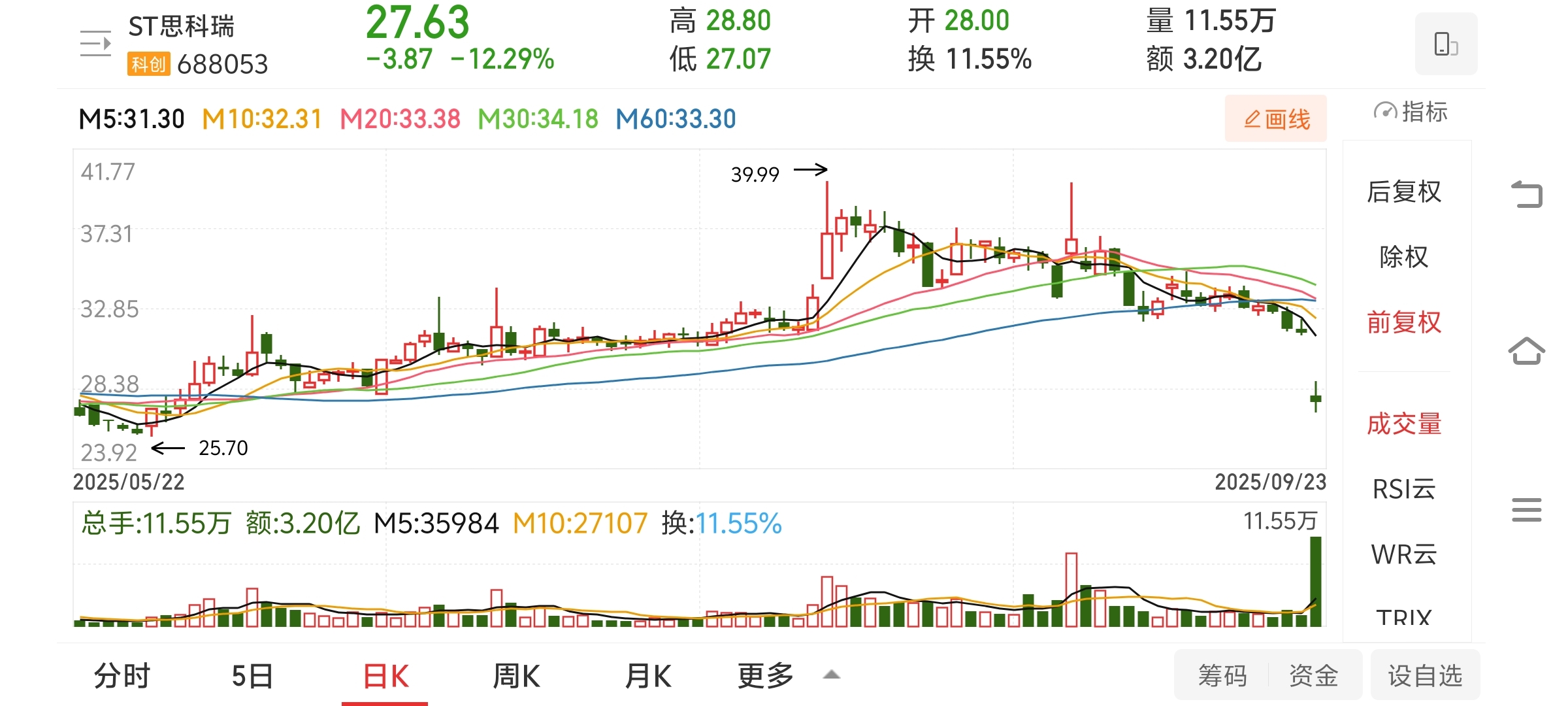Switch to the RSI云 indicator
Viewport: 1568px width, 706px height.
1404,489
